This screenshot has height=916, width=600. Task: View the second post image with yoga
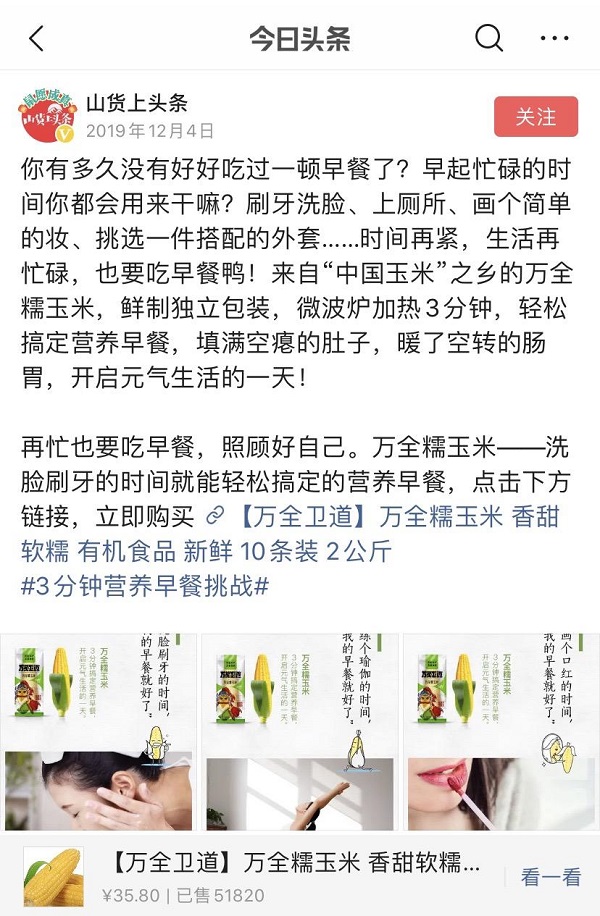298,732
